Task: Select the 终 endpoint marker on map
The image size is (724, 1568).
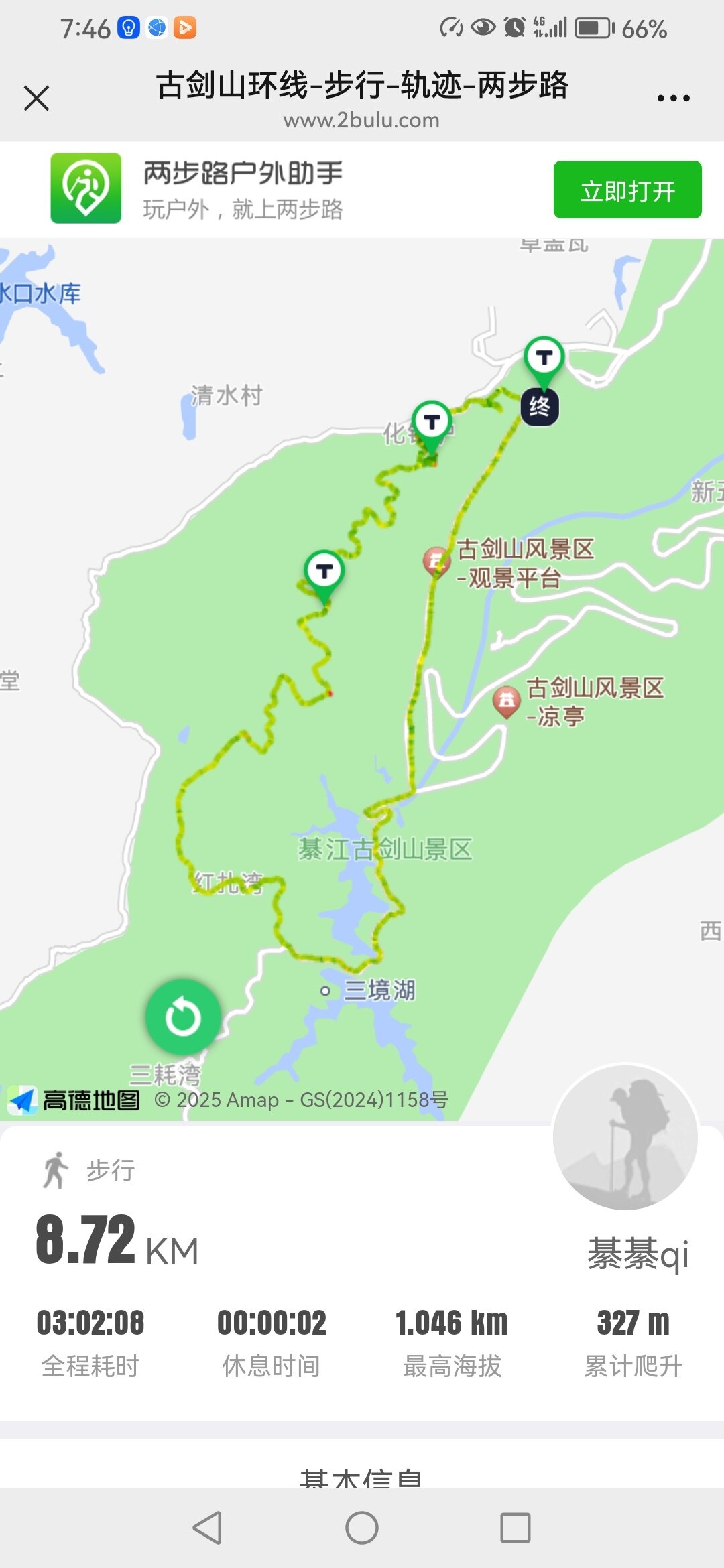Action: click(540, 407)
